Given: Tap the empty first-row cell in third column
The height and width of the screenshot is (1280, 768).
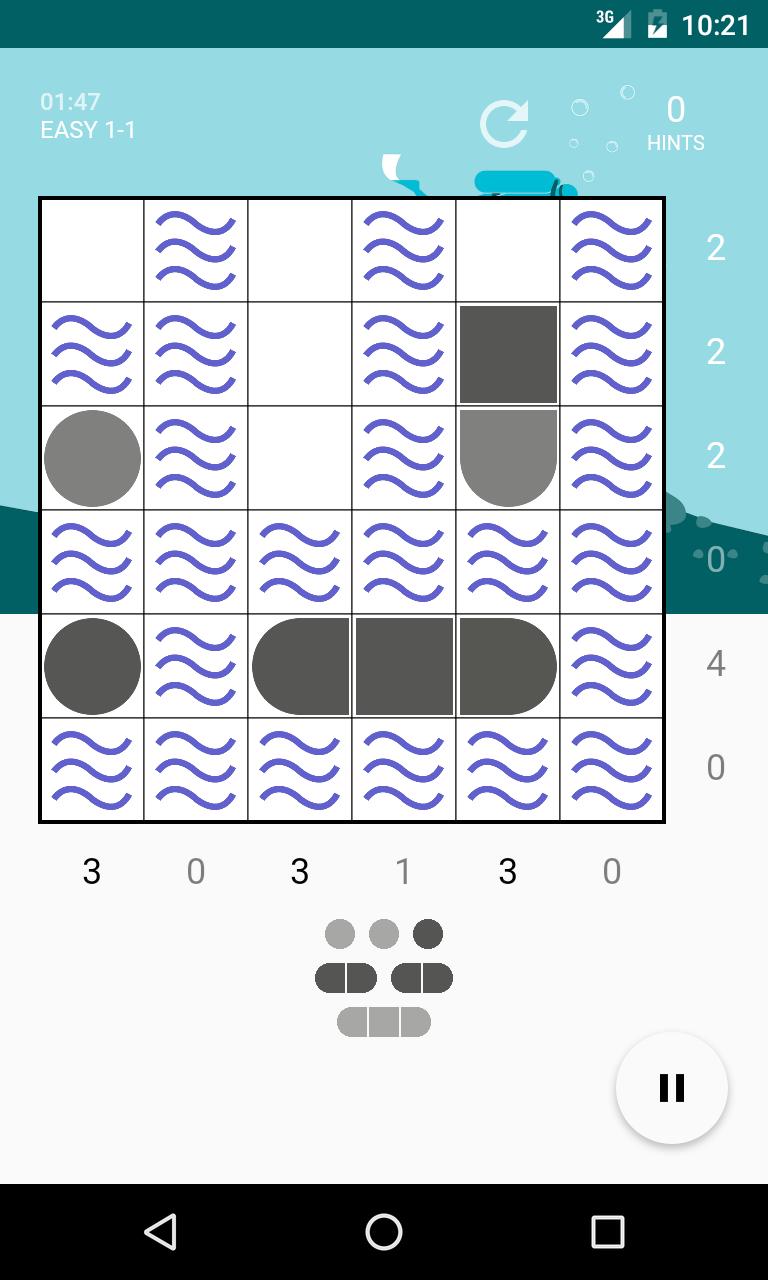Looking at the screenshot, I should coord(300,250).
